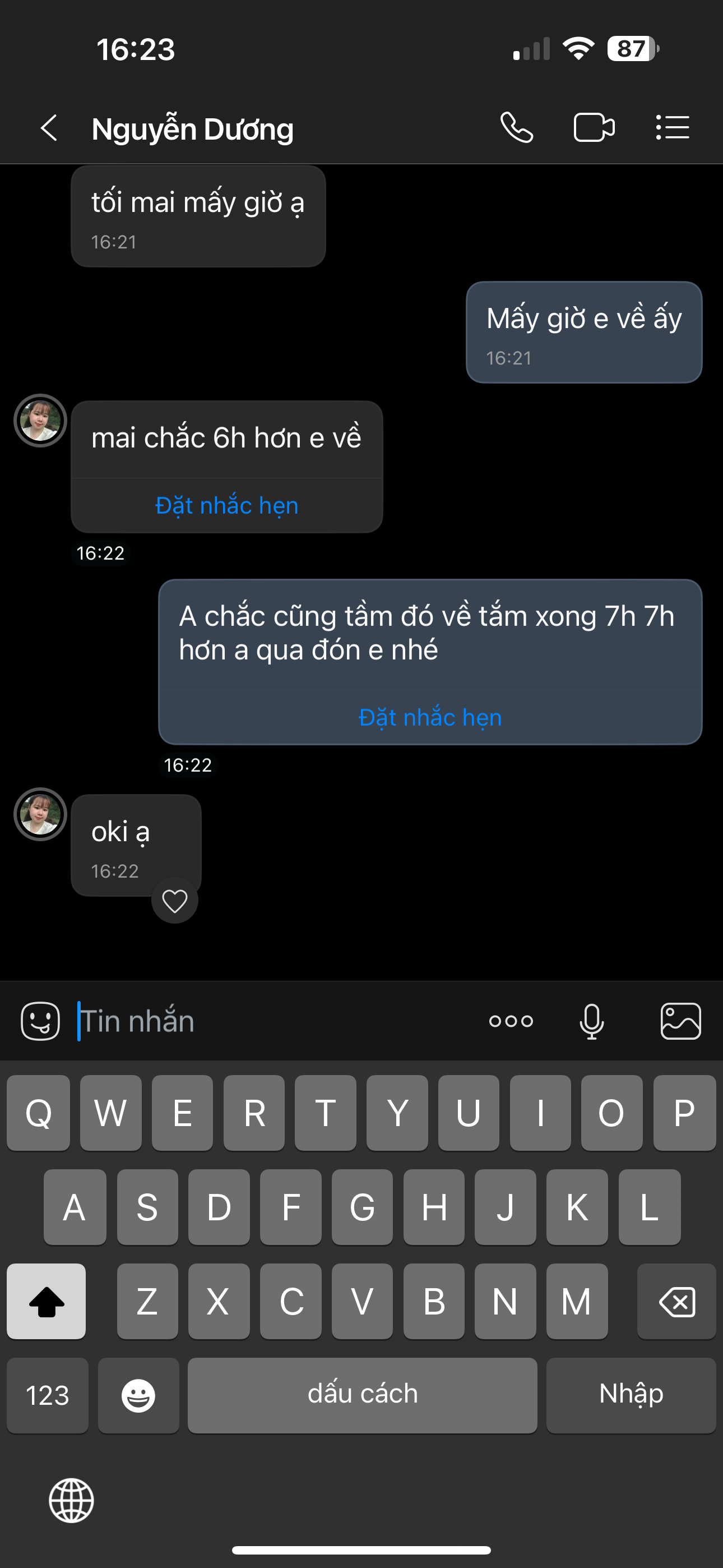Image resolution: width=723 pixels, height=1568 pixels.
Task: Open the photo gallery picker
Action: pyautogui.click(x=680, y=1021)
